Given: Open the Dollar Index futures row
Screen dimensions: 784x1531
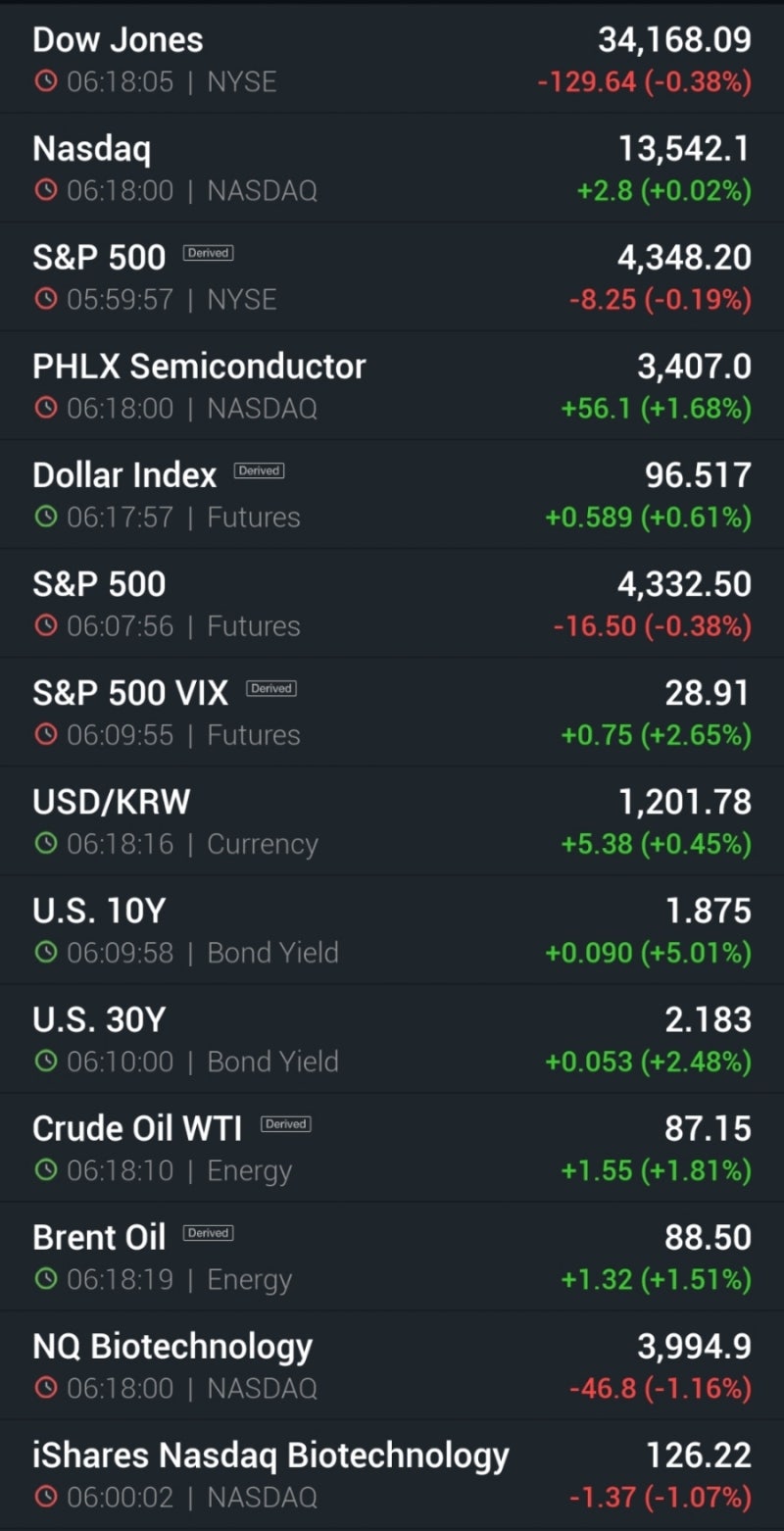Looking at the screenshot, I should click(392, 494).
